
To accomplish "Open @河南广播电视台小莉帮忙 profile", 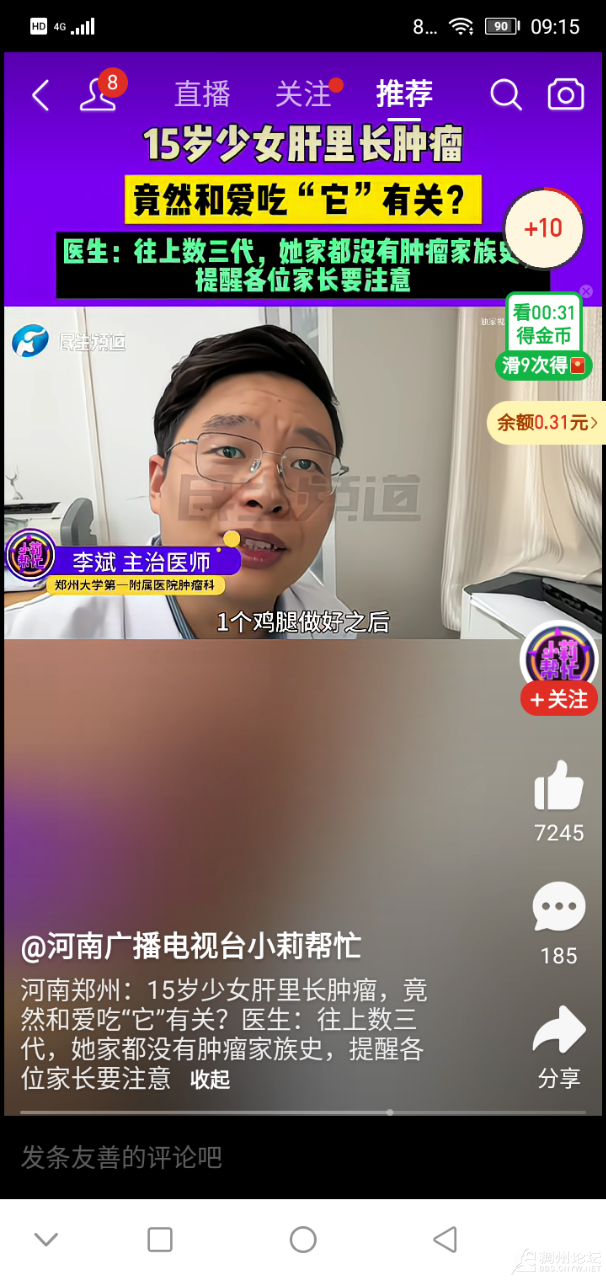I will click(x=191, y=945).
